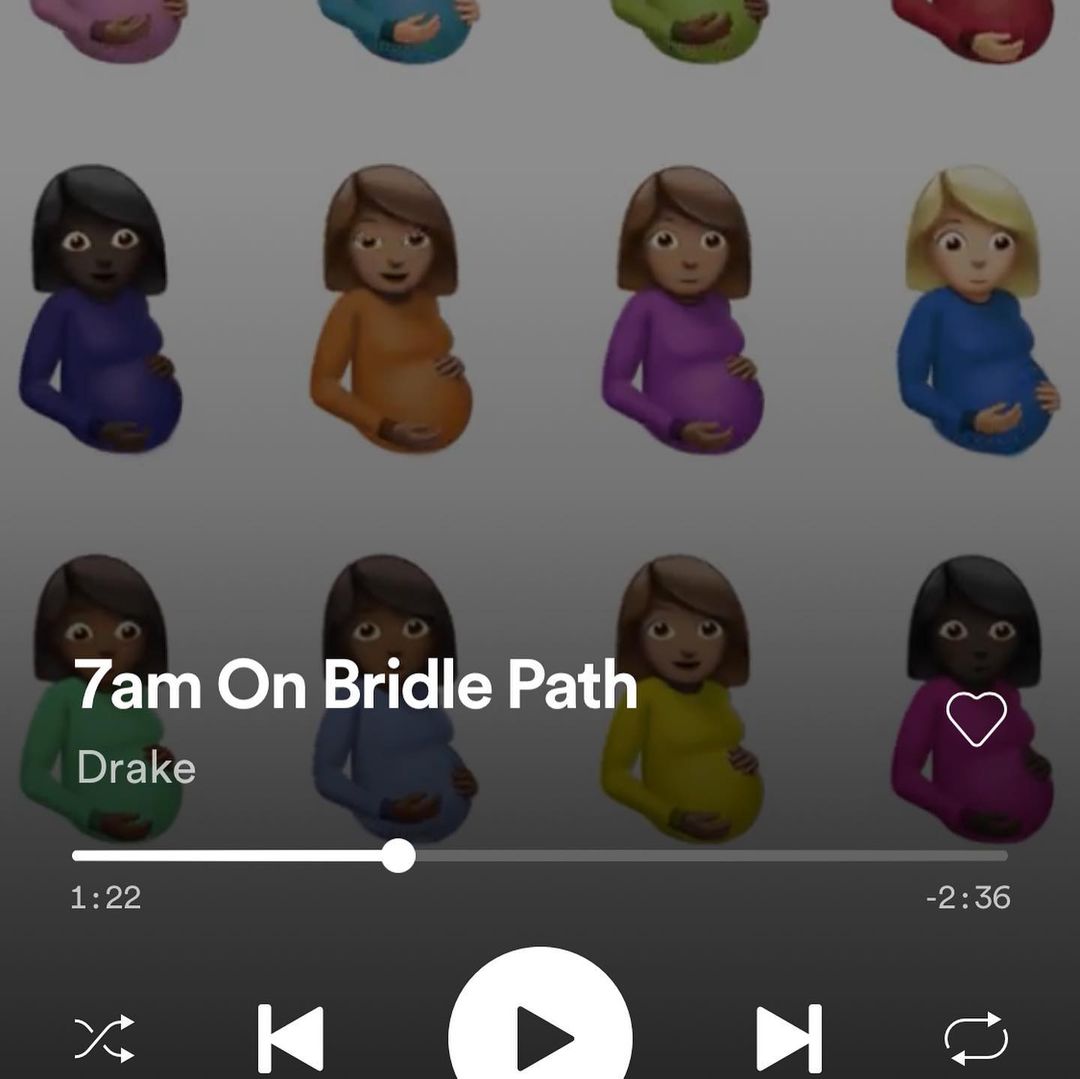Toggle shuffle mode

click(x=104, y=1038)
